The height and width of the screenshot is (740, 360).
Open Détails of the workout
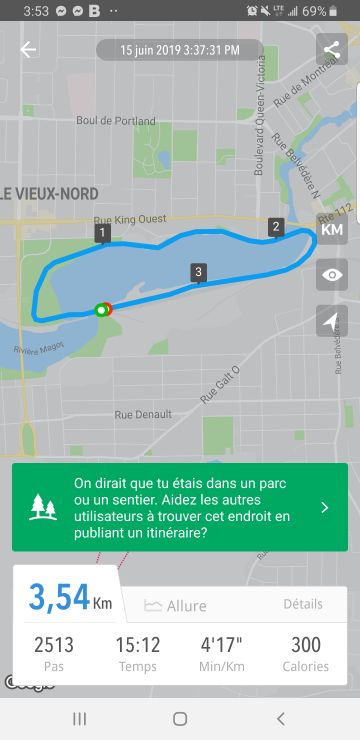click(x=303, y=604)
